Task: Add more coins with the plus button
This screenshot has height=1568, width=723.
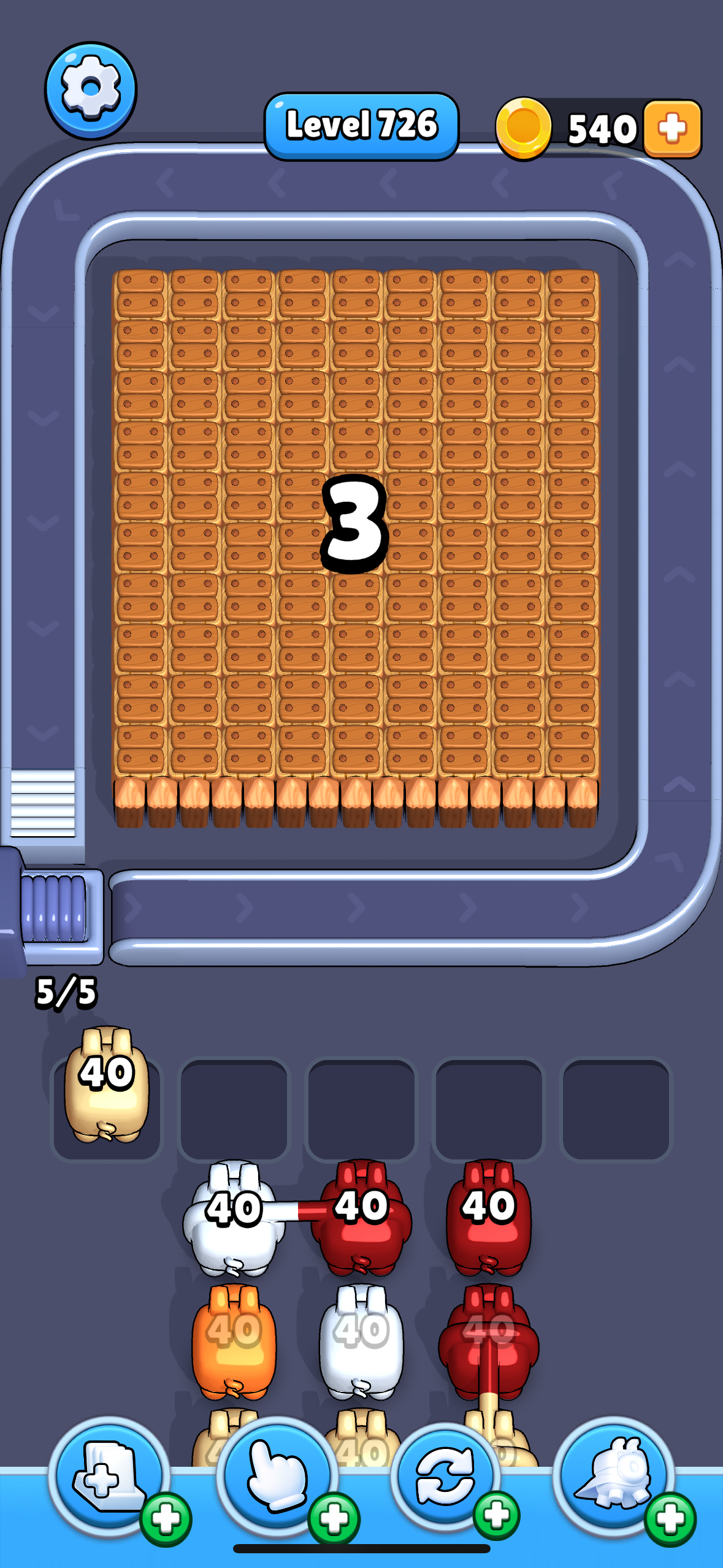Action: [672, 129]
